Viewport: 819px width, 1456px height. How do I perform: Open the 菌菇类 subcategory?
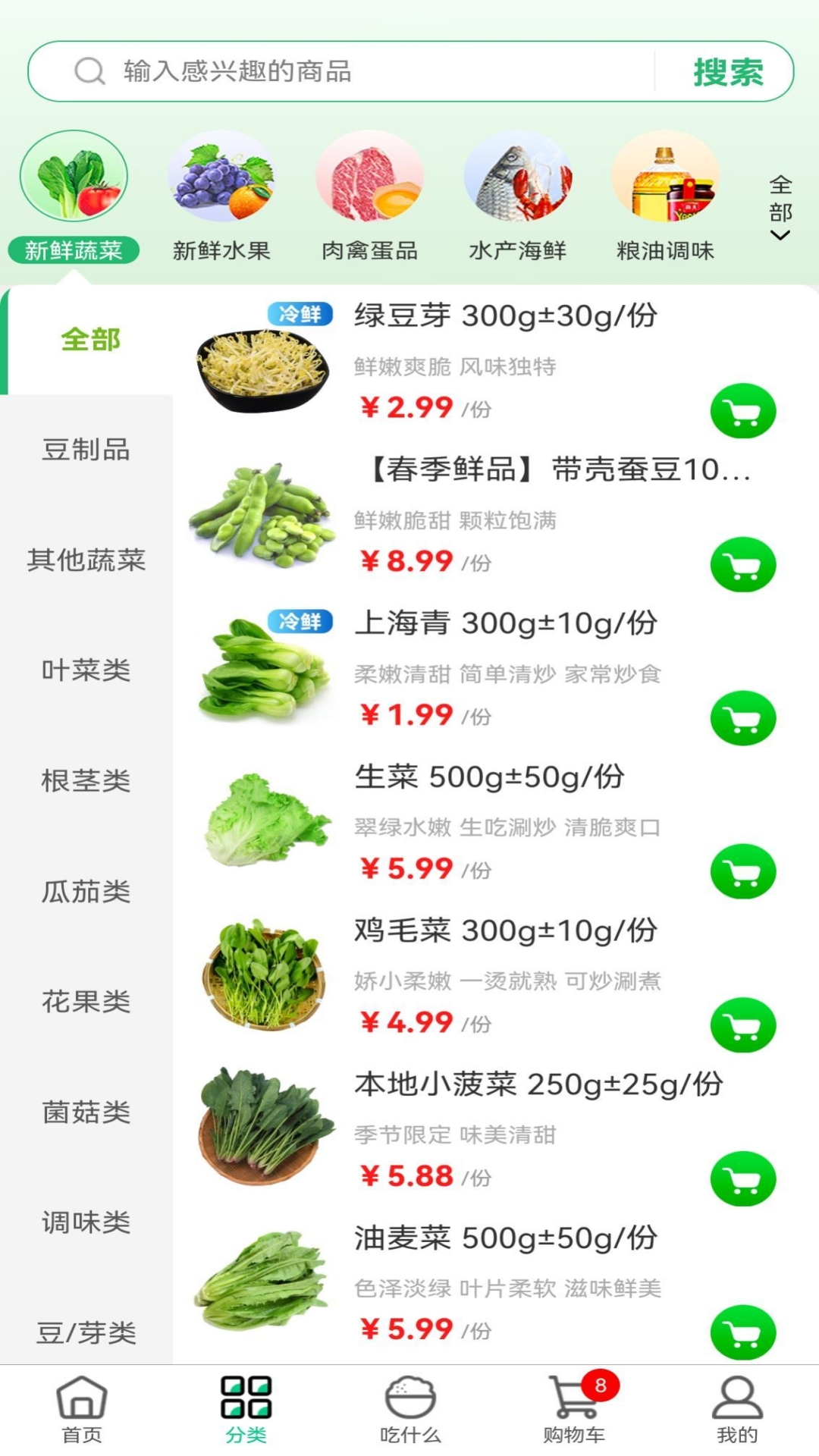pos(86,1112)
